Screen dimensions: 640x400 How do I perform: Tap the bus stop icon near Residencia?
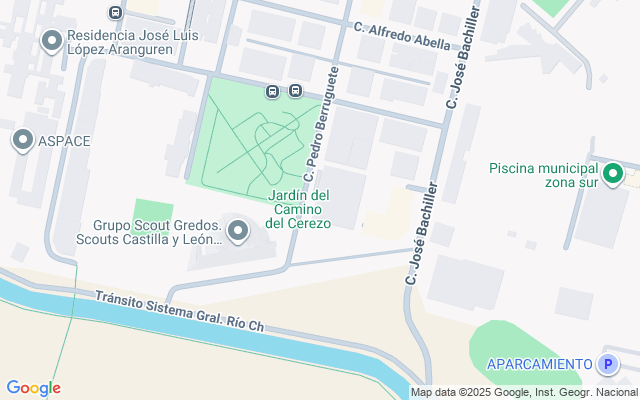point(116,12)
